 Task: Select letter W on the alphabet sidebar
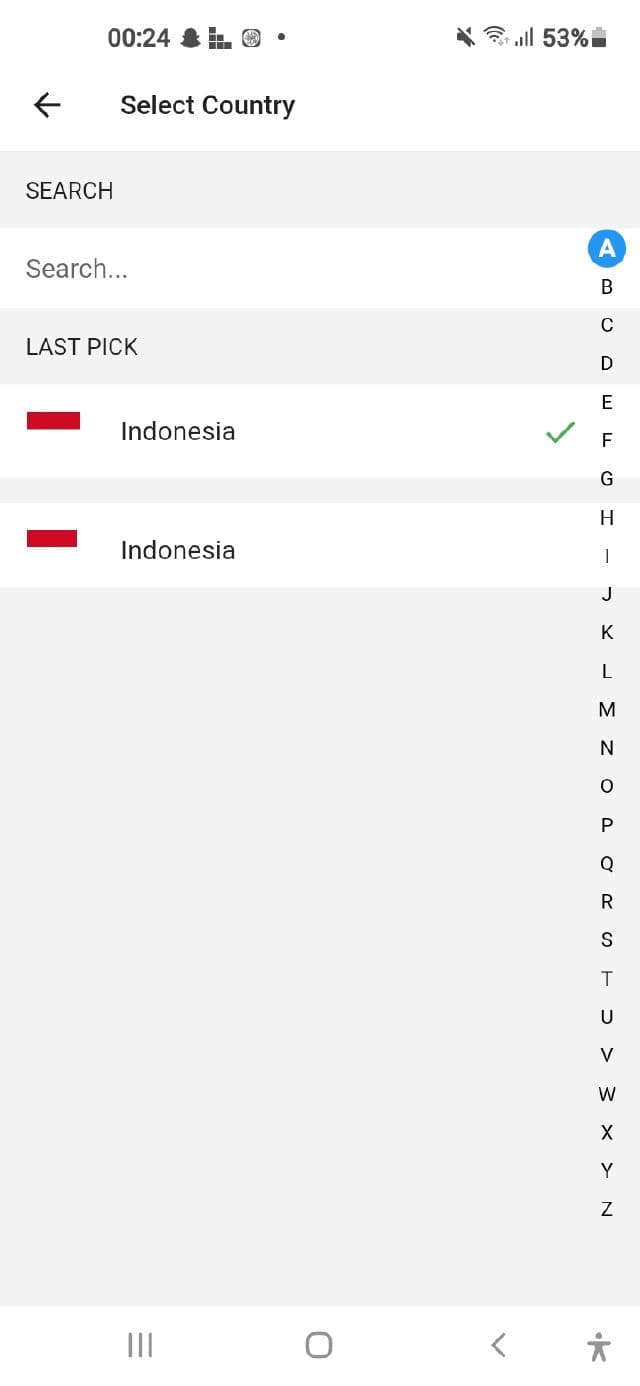coord(606,1094)
